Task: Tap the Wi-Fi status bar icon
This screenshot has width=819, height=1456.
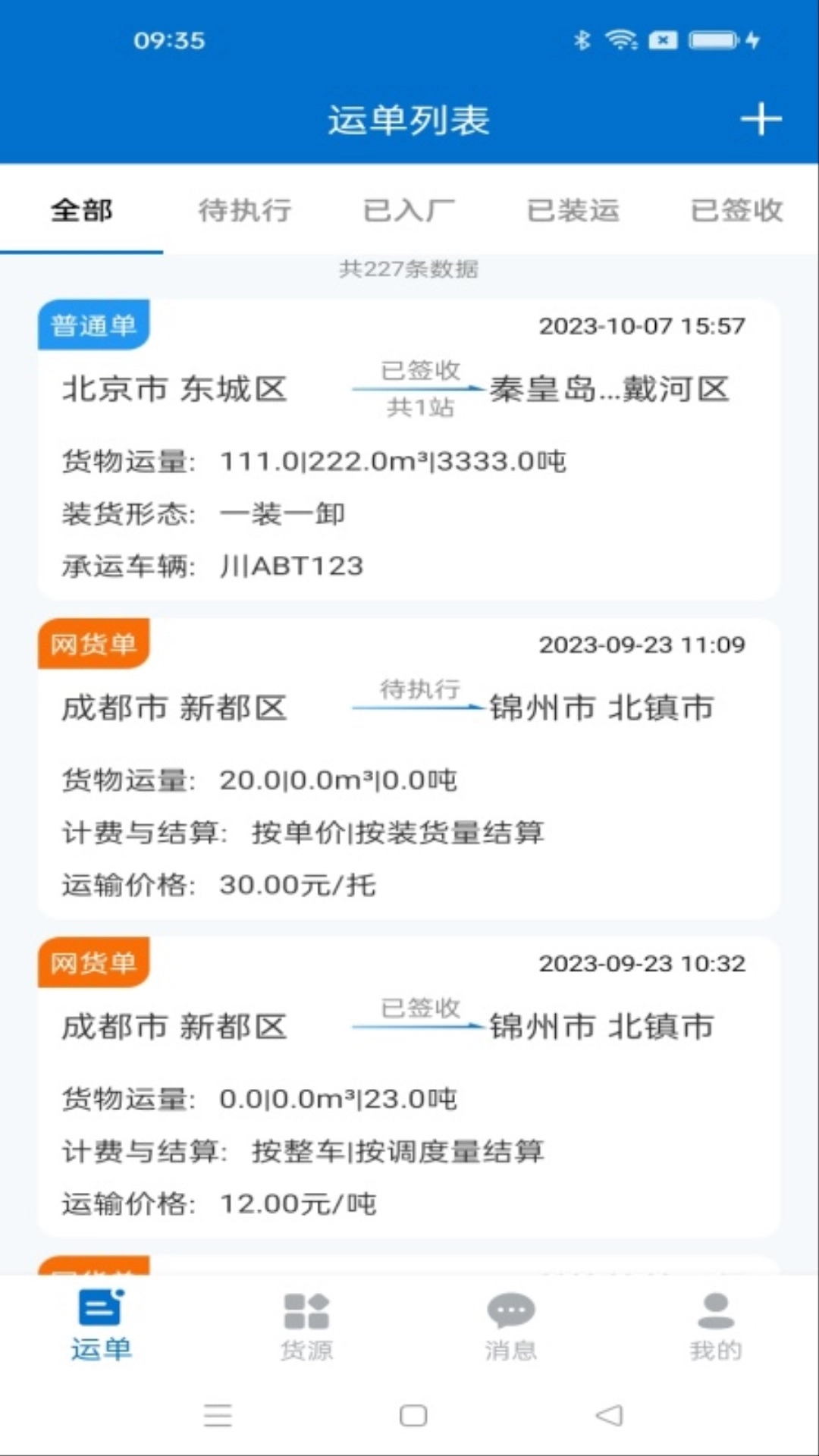Action: pyautogui.click(x=622, y=41)
